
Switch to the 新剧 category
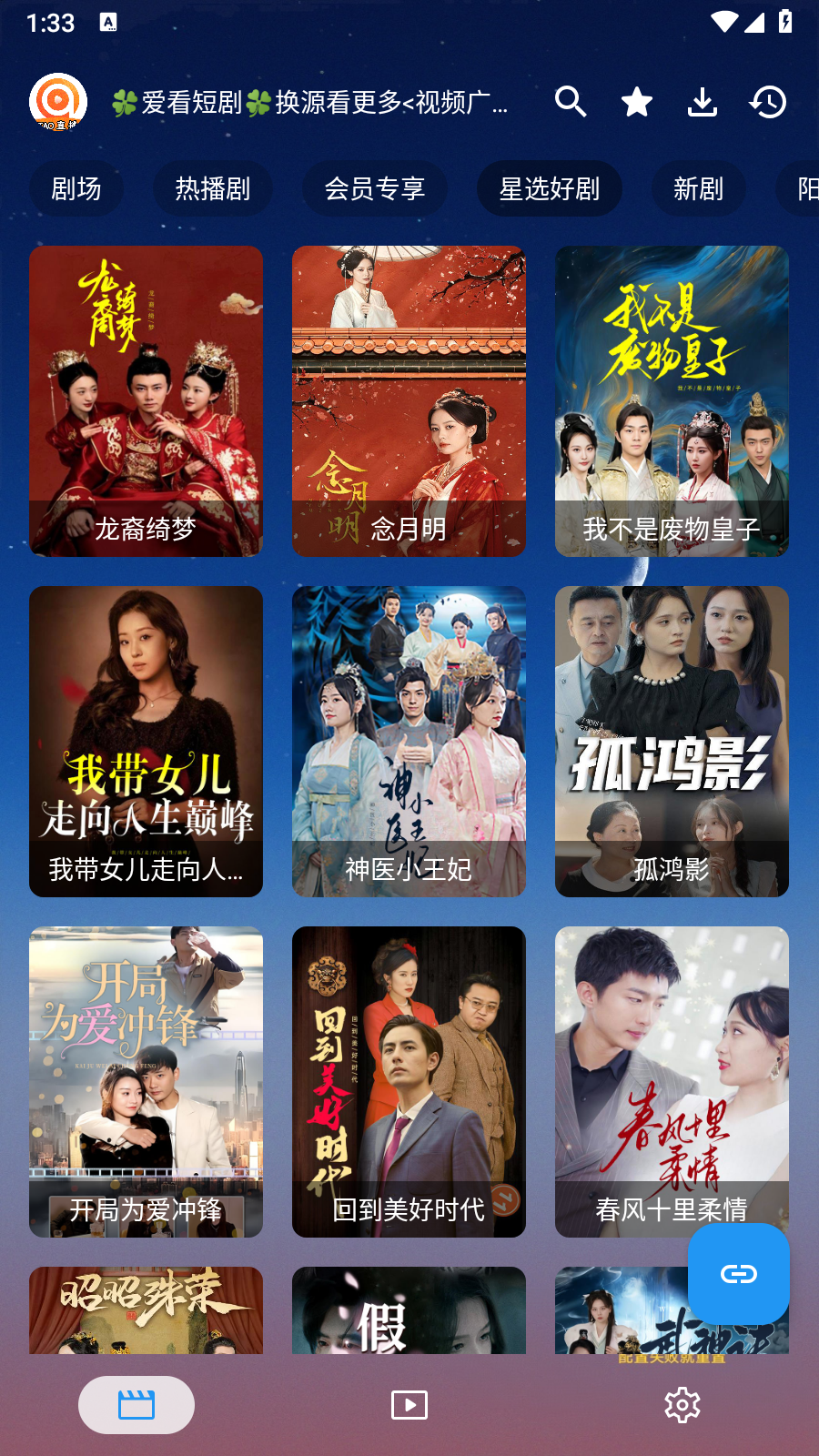699,189
